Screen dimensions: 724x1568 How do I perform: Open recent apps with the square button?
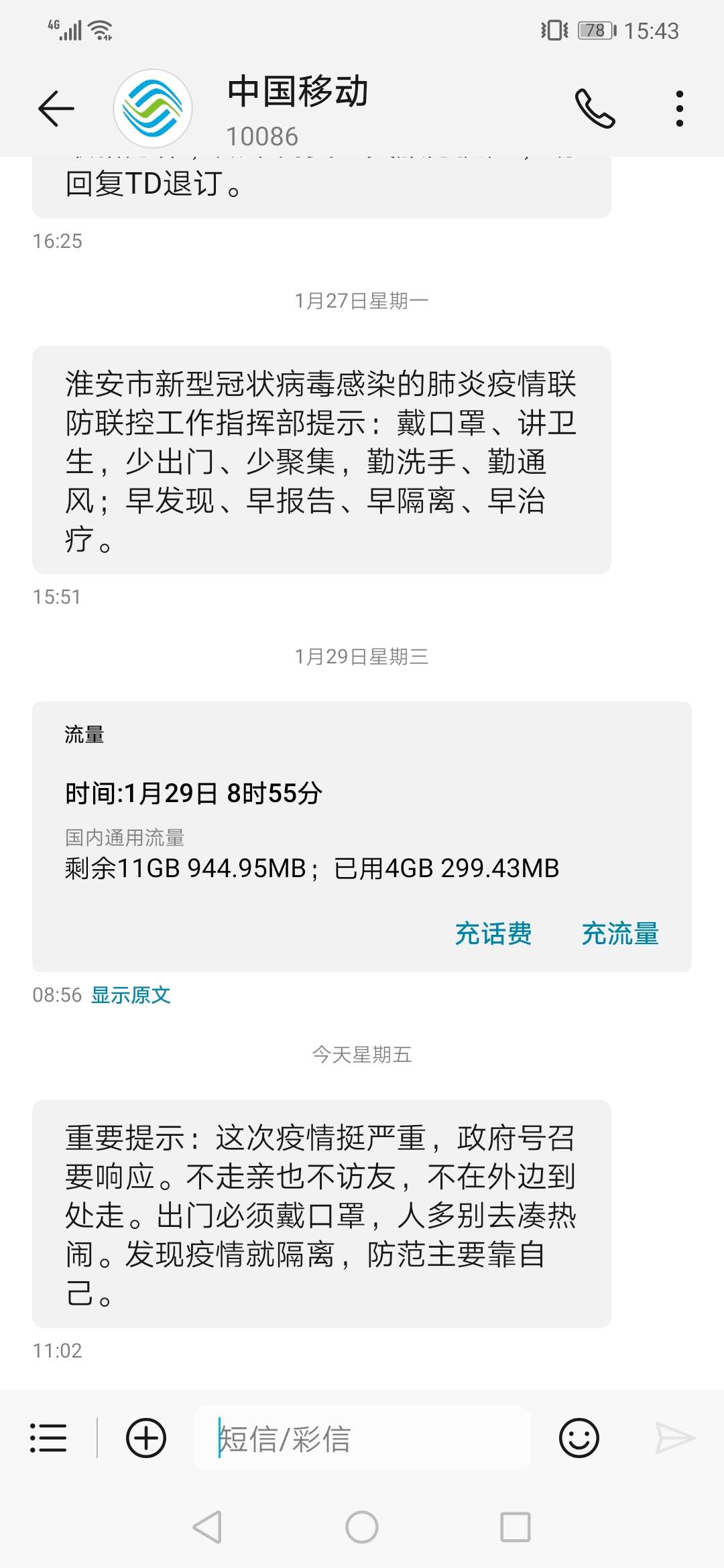pos(516,1527)
